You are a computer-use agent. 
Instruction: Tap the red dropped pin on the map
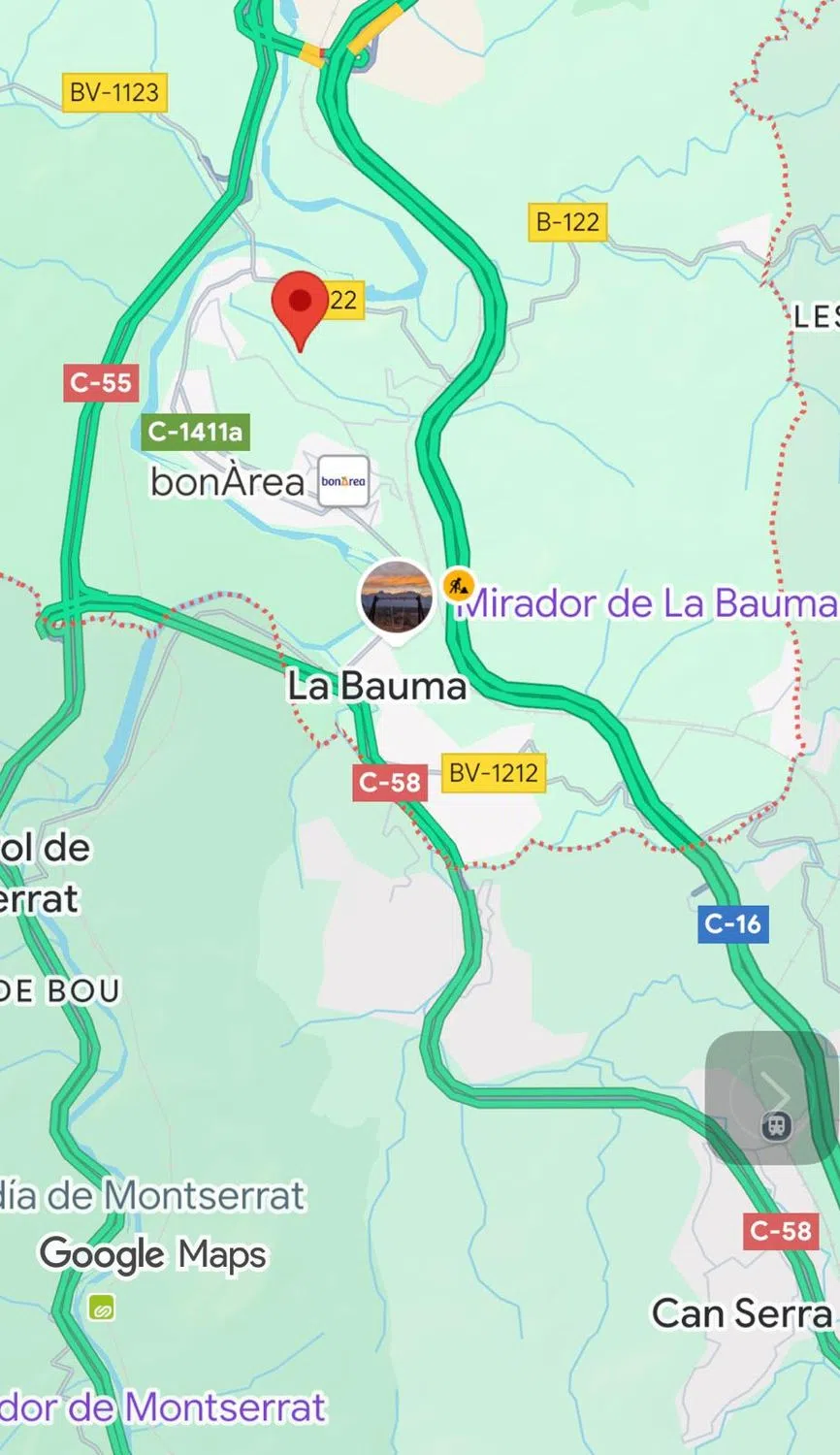pos(300,305)
